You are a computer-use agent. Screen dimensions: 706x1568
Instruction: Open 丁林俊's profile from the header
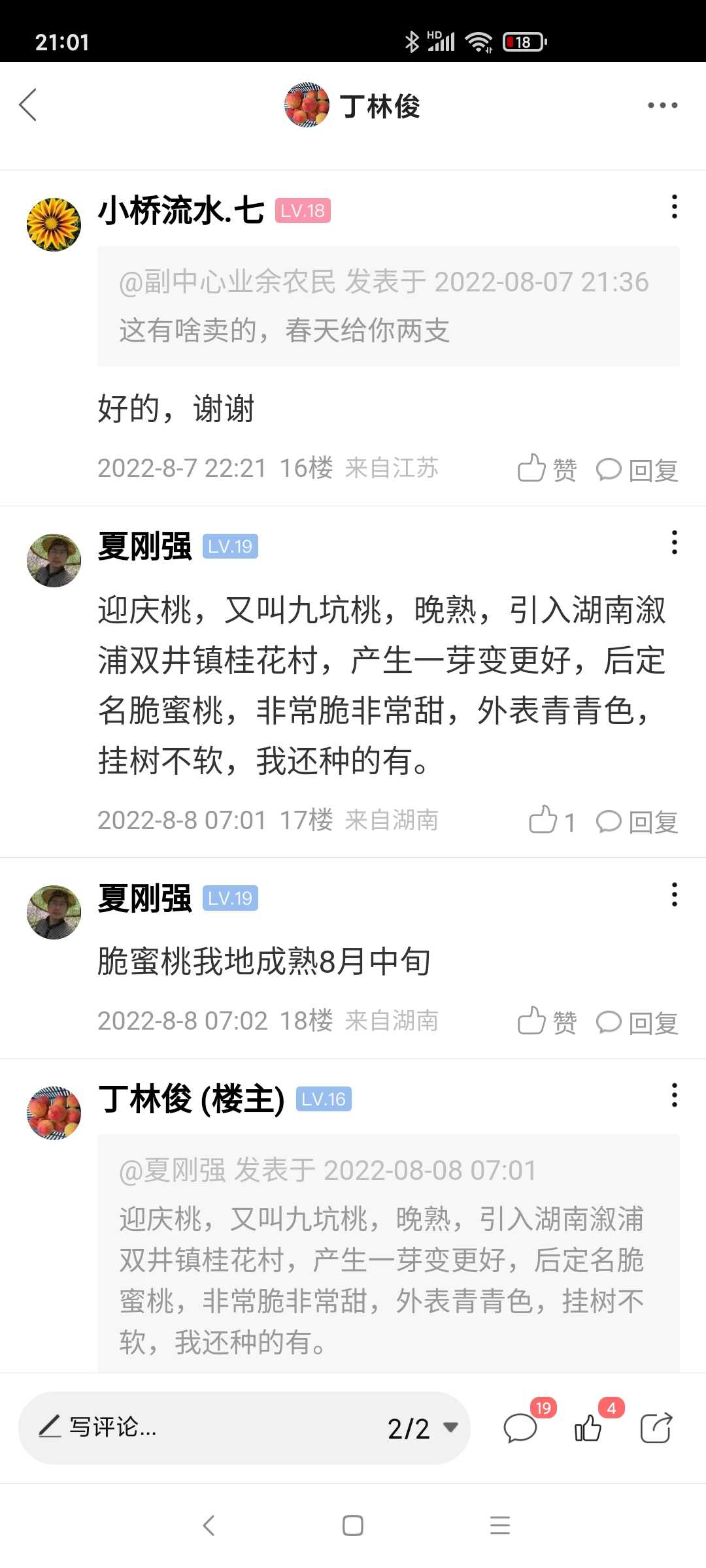click(352, 105)
